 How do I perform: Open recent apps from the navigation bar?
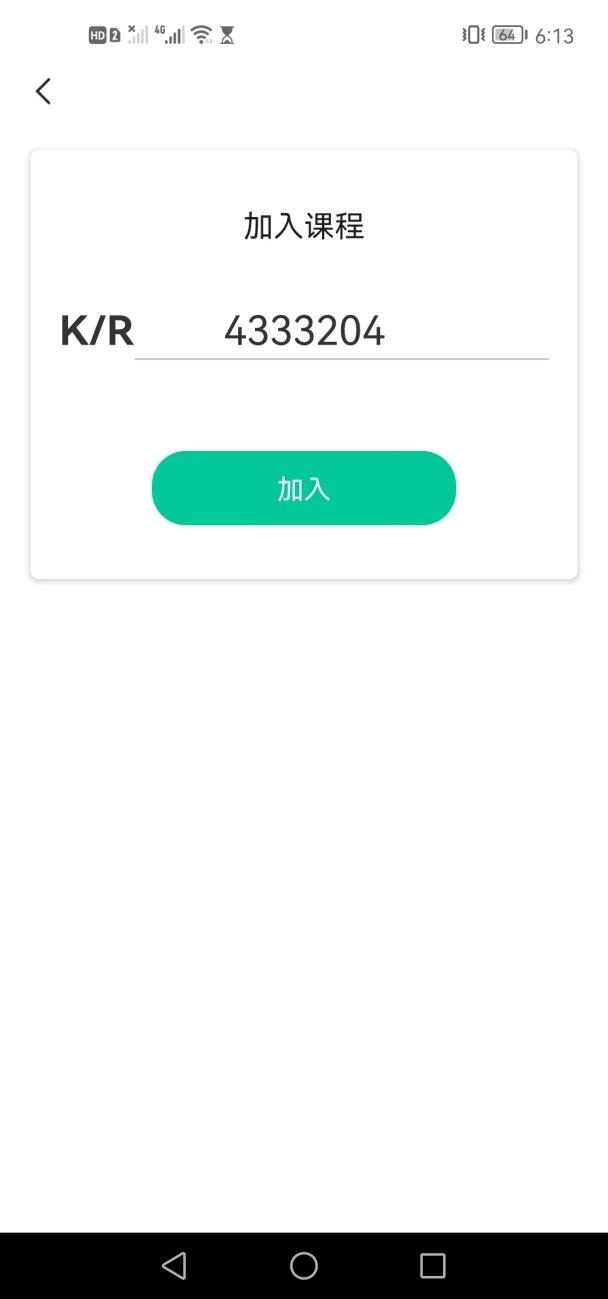tap(432, 1266)
